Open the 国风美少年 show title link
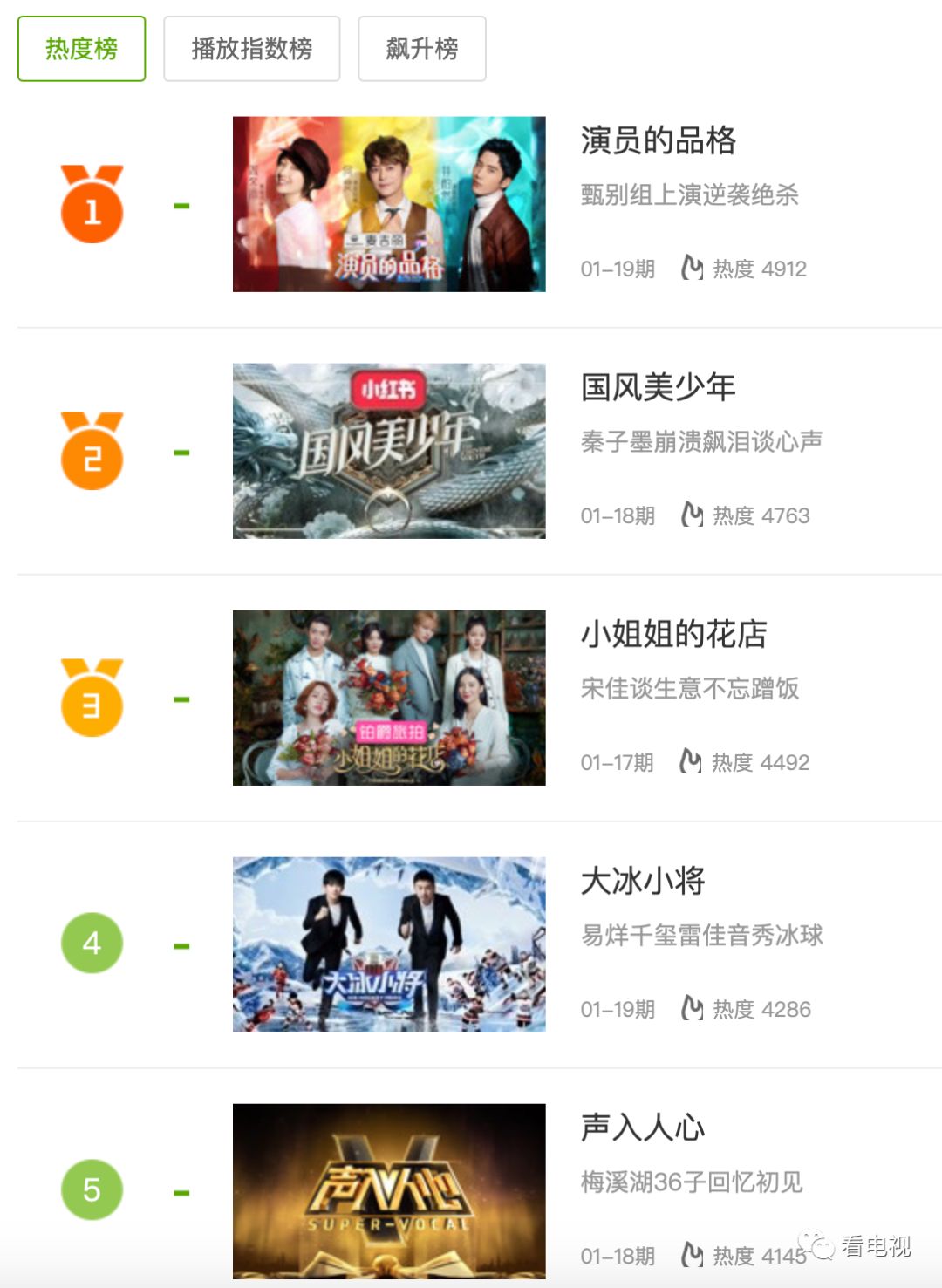The height and width of the screenshot is (1288, 942). [x=657, y=387]
